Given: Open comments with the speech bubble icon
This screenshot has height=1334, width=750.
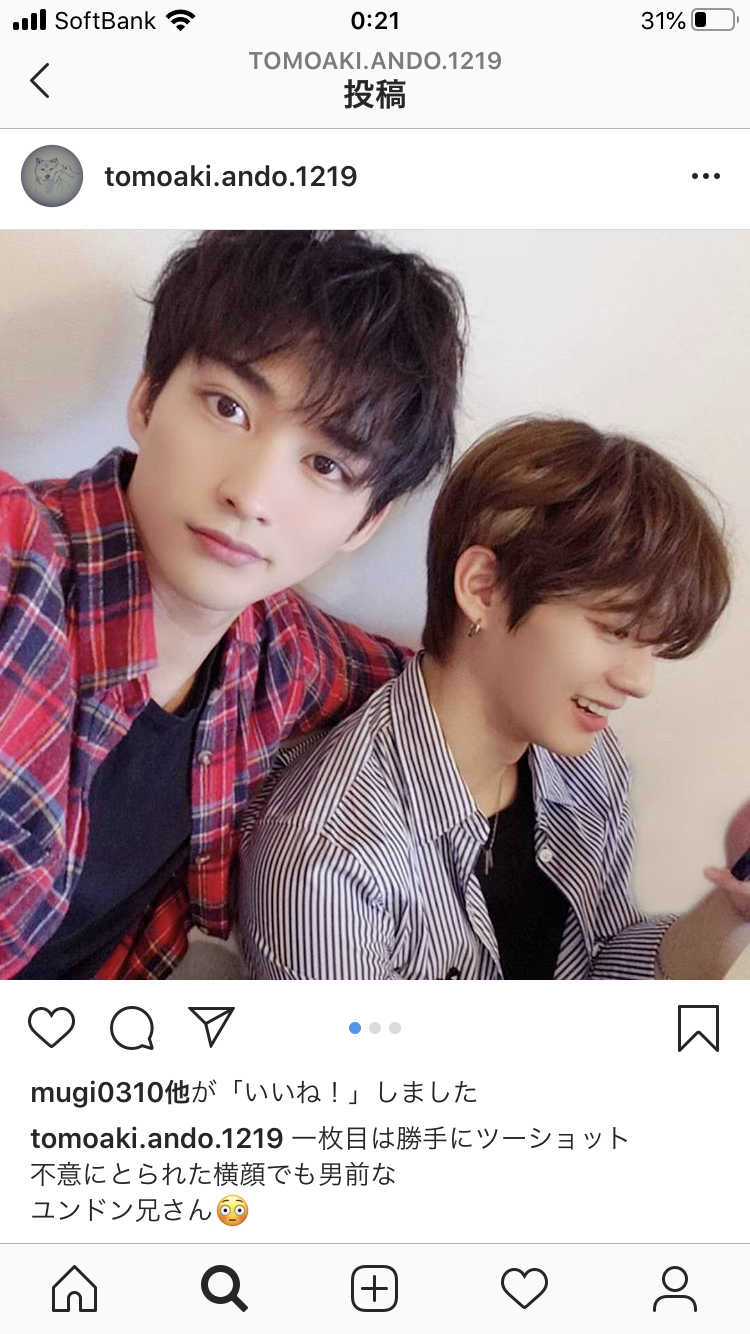Looking at the screenshot, I should (x=132, y=1027).
